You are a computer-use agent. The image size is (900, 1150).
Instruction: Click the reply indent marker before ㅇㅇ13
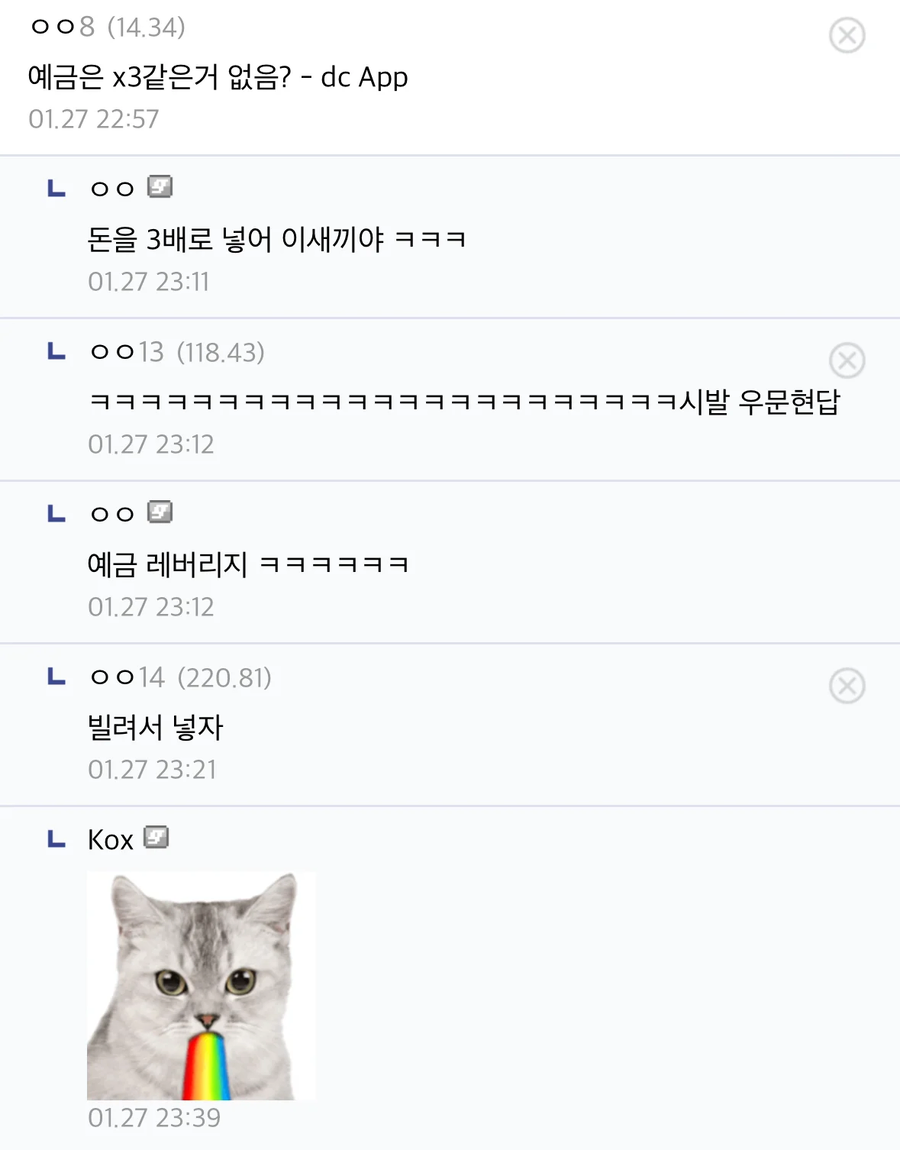[56, 351]
